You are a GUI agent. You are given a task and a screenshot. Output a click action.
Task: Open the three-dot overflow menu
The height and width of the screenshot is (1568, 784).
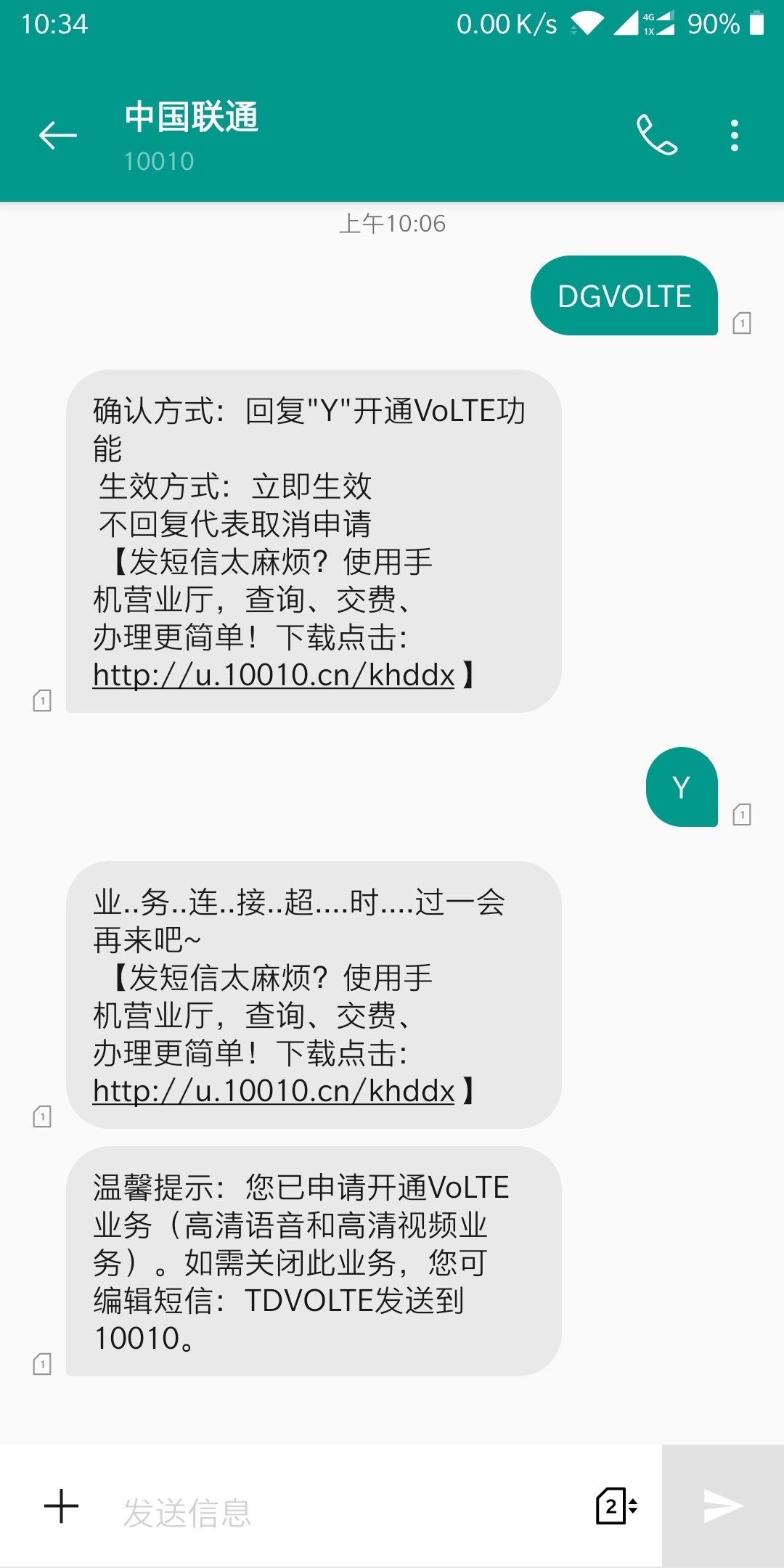pos(735,136)
